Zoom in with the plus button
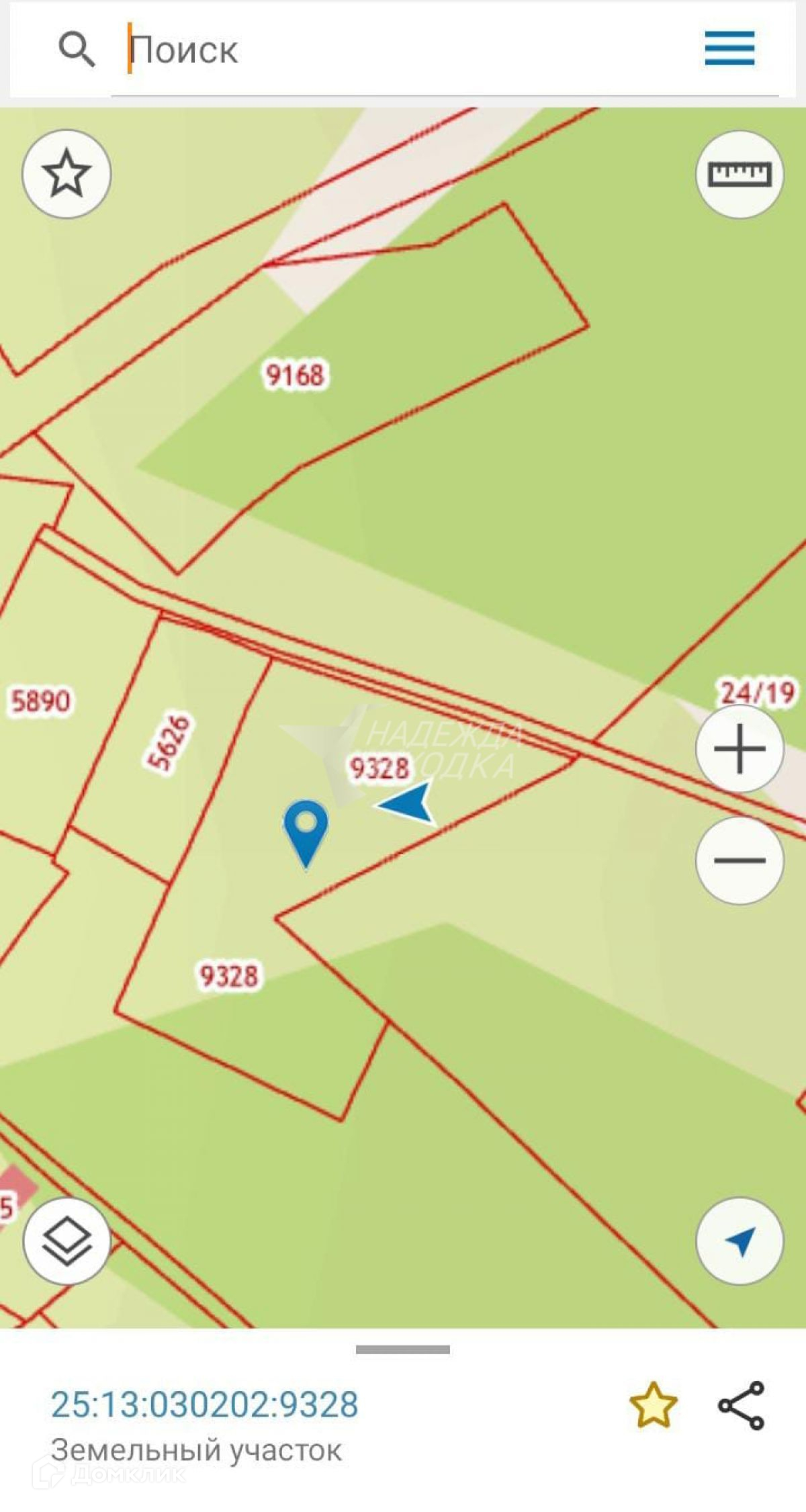 point(740,748)
